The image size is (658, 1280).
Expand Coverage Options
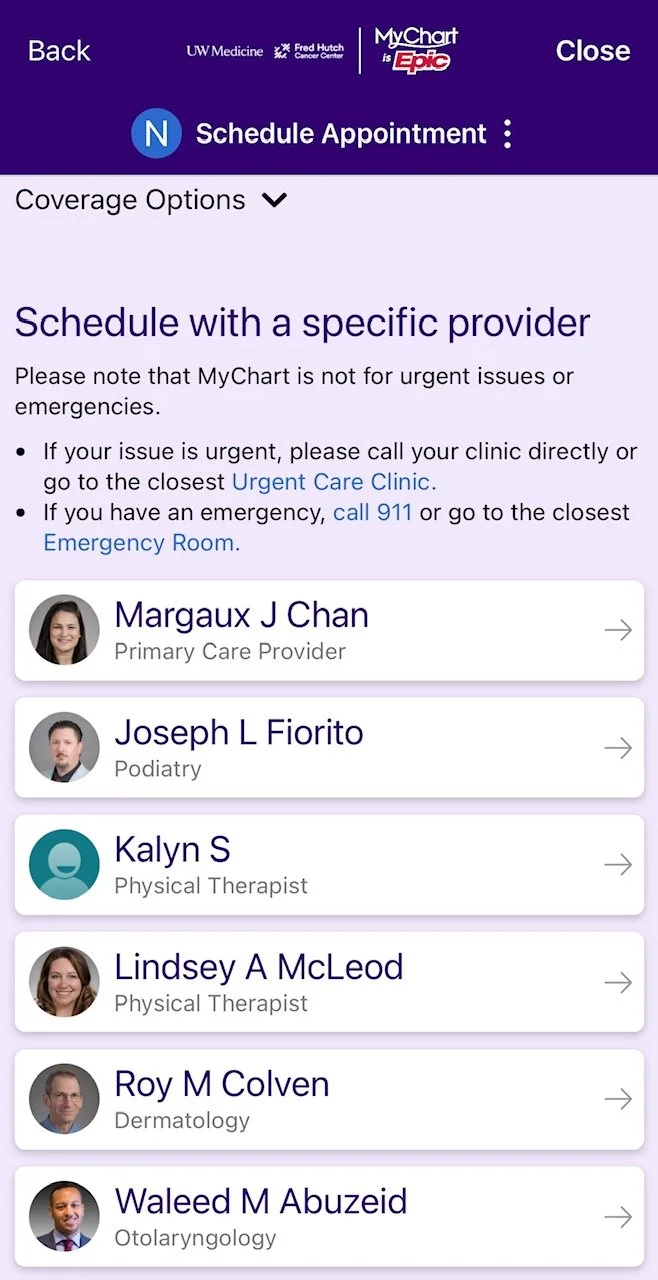click(x=150, y=200)
